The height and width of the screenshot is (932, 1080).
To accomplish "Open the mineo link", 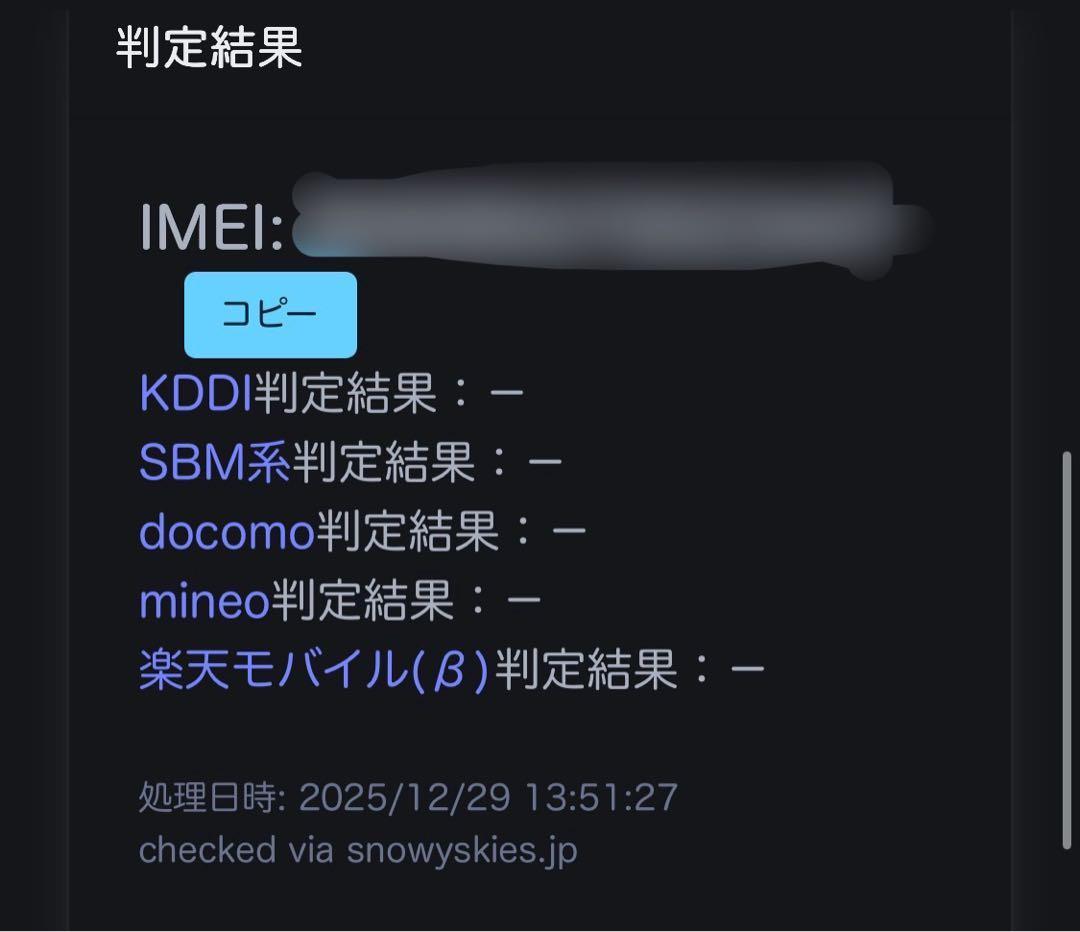I will coord(204,600).
